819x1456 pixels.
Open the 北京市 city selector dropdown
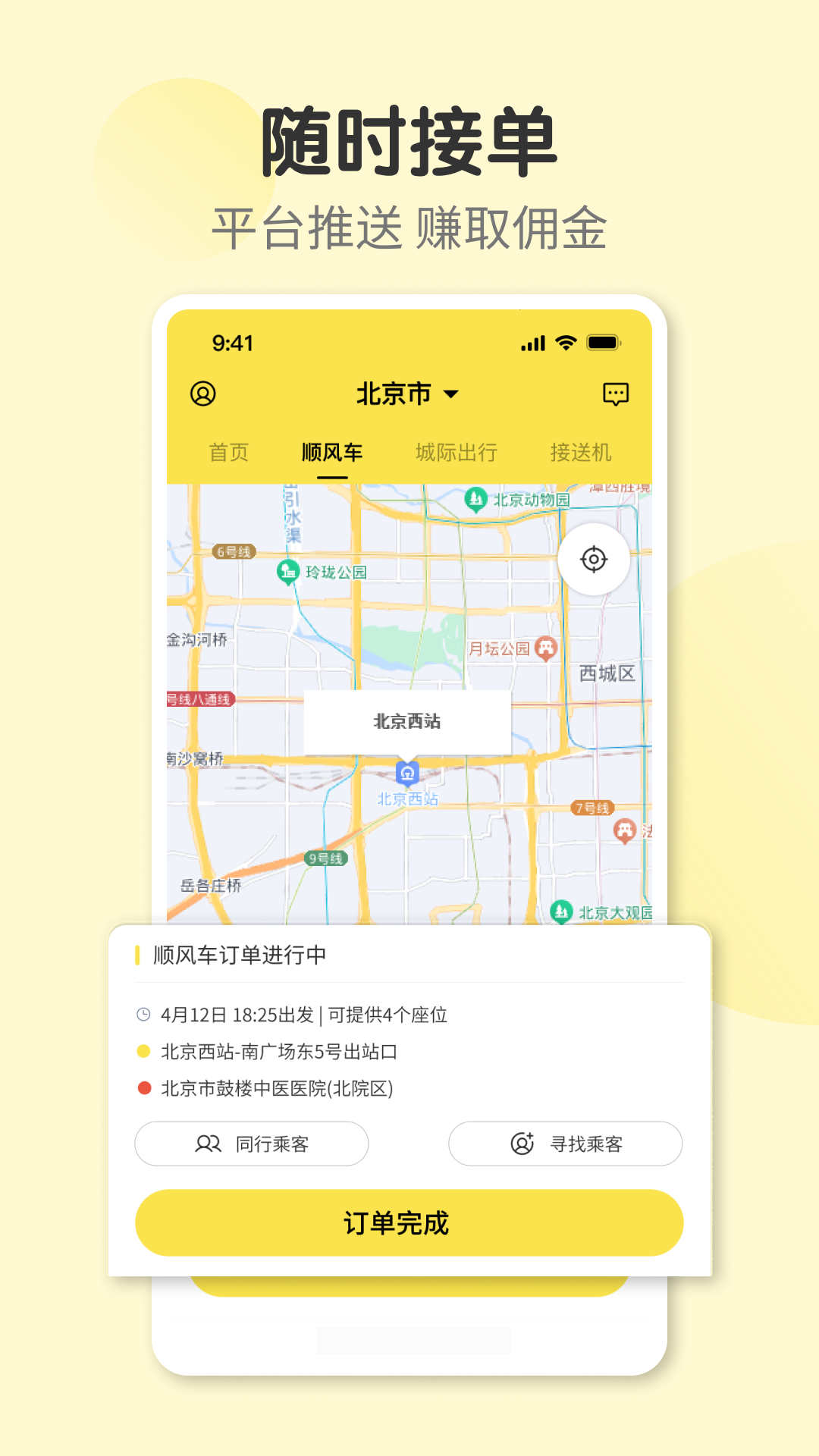tap(407, 394)
